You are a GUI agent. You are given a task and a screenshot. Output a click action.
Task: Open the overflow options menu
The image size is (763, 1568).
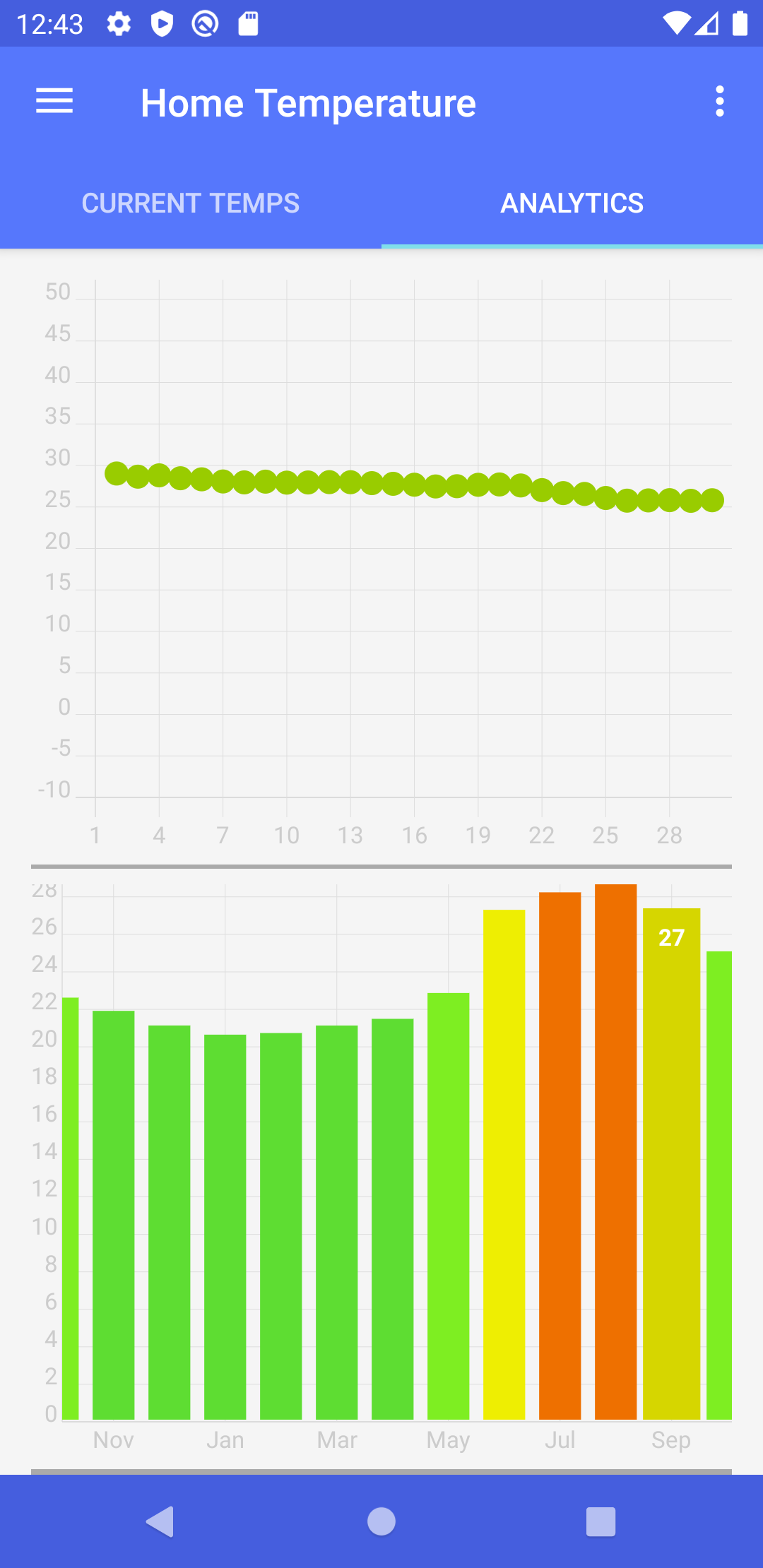(x=719, y=102)
